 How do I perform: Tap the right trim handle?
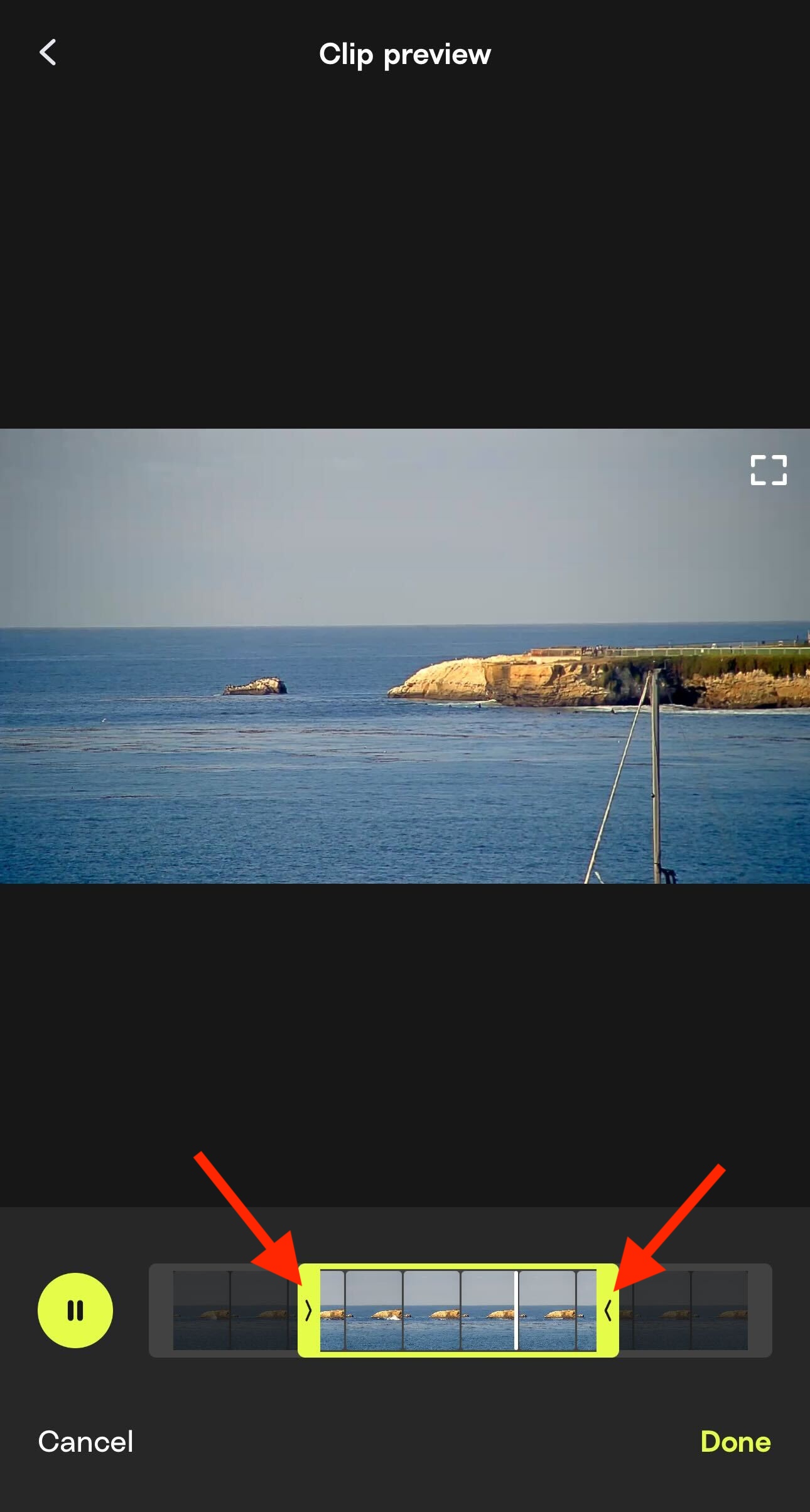[608, 1311]
